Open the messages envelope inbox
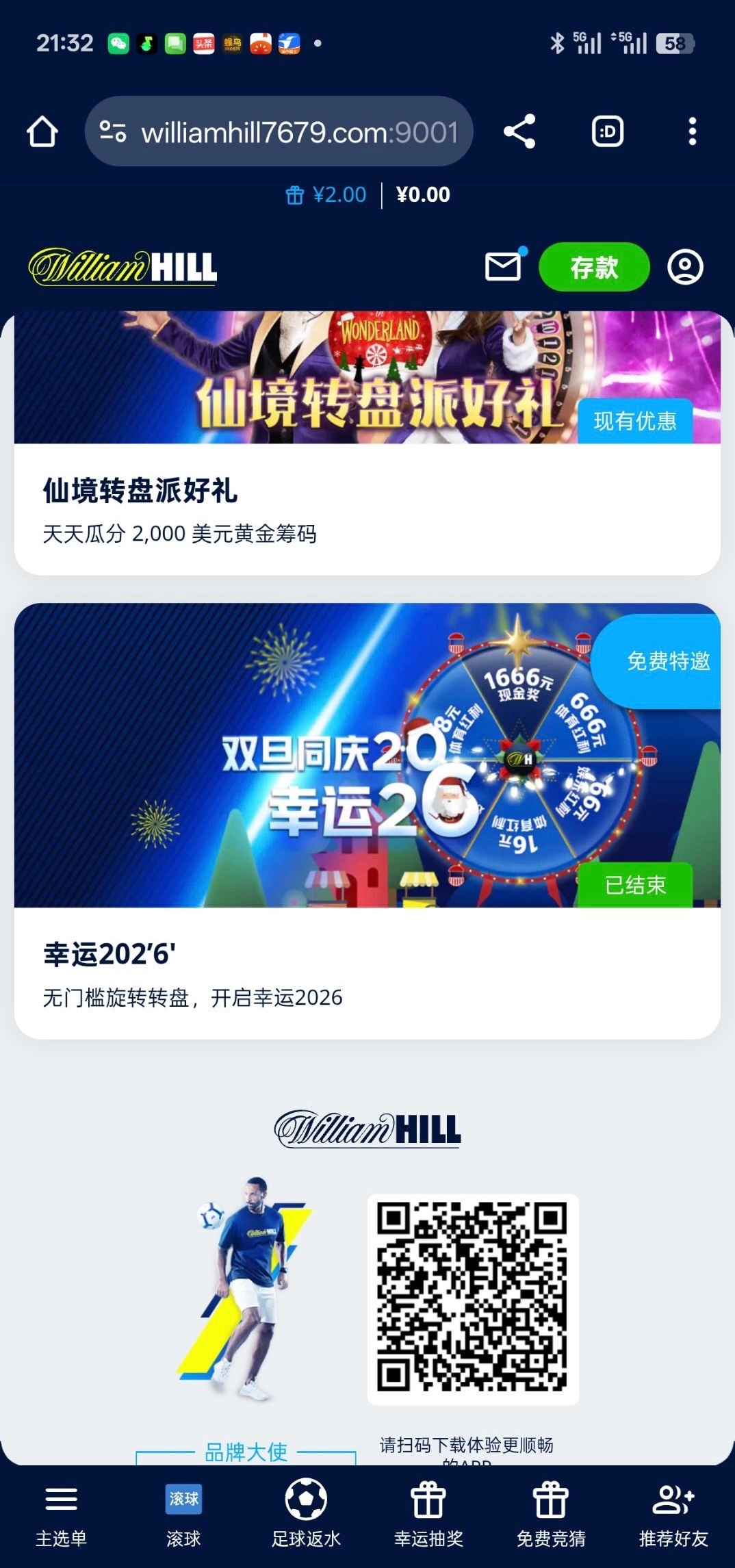 click(504, 266)
